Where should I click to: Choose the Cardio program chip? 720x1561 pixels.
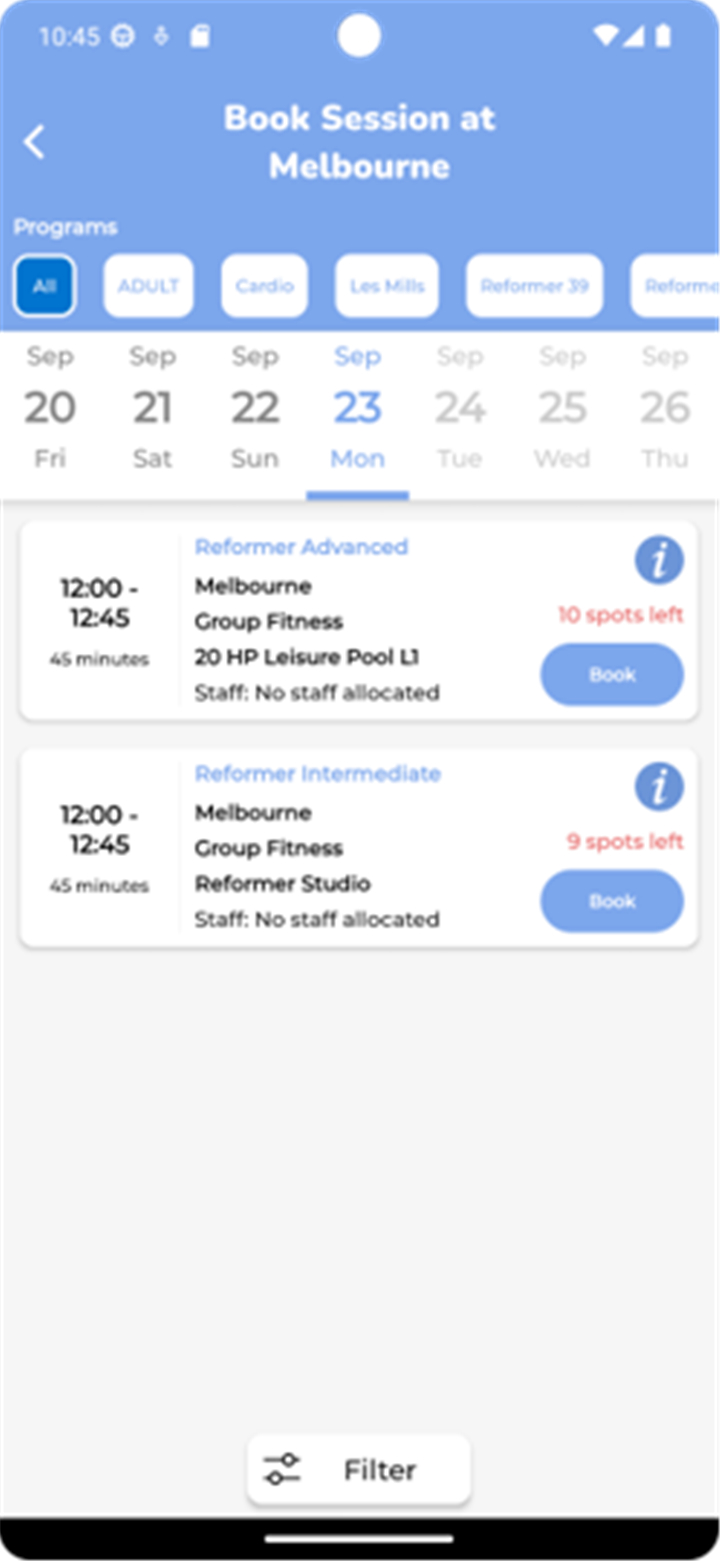[x=264, y=286]
